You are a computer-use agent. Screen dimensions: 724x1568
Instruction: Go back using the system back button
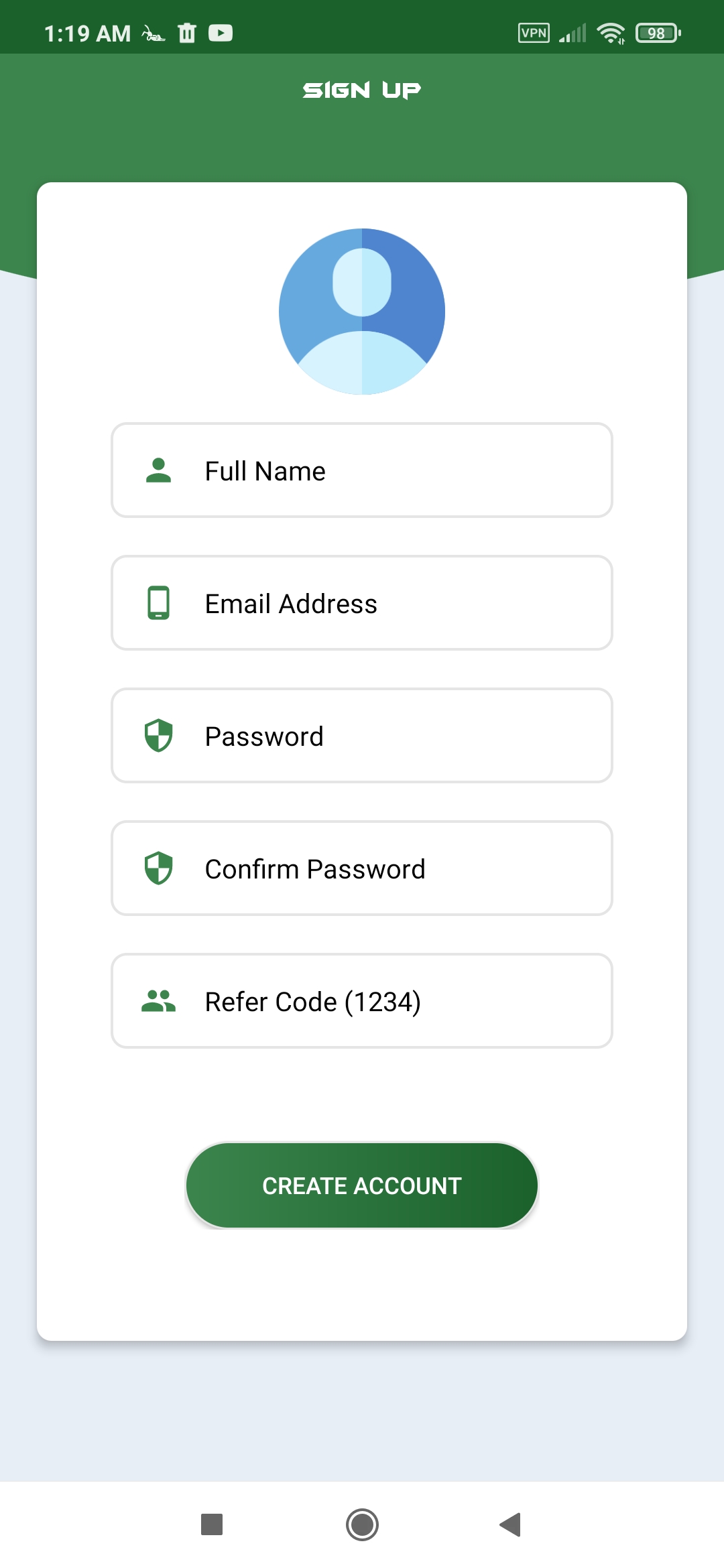click(511, 1524)
